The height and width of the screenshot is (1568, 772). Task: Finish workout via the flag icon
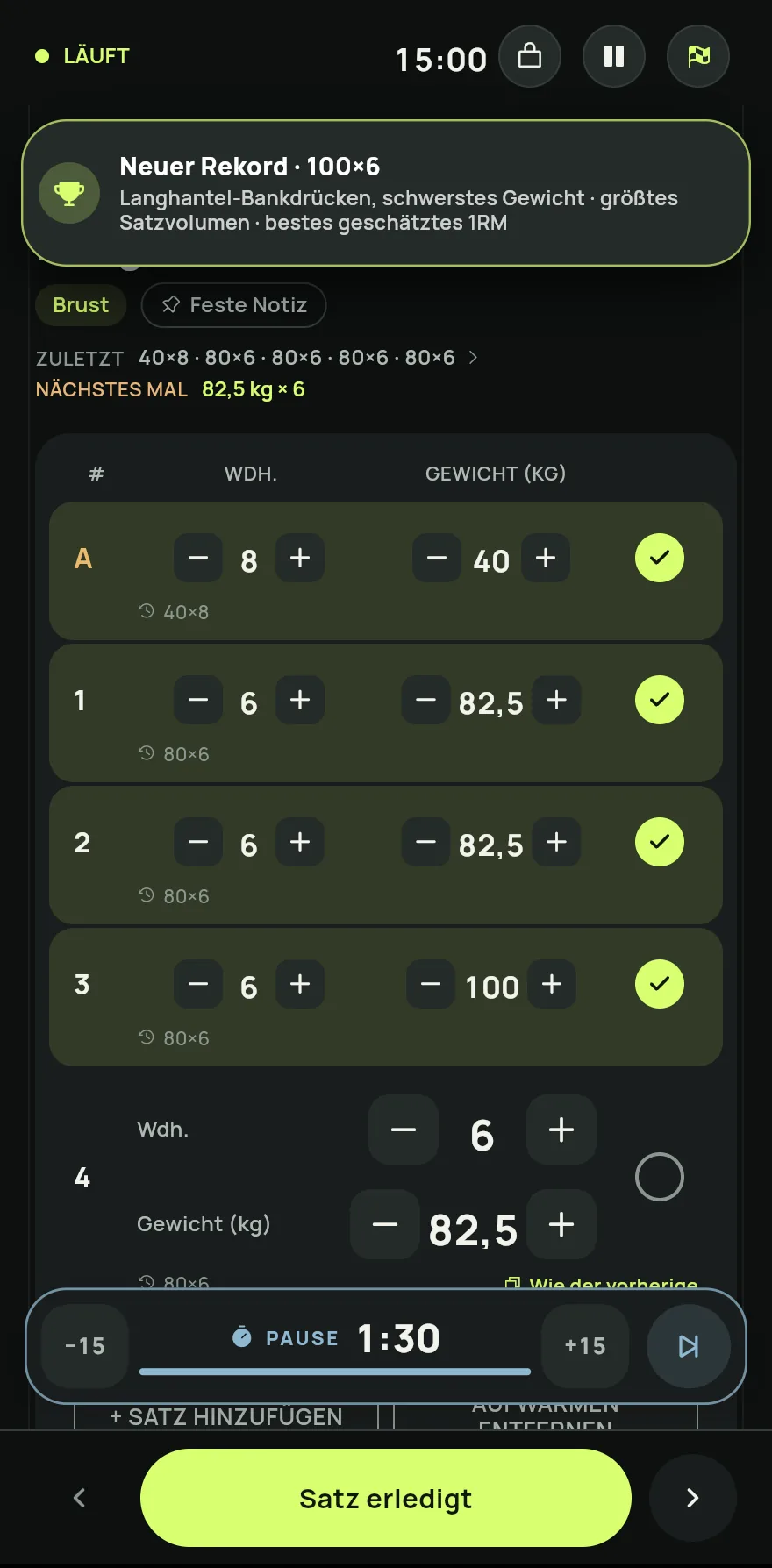pos(698,56)
